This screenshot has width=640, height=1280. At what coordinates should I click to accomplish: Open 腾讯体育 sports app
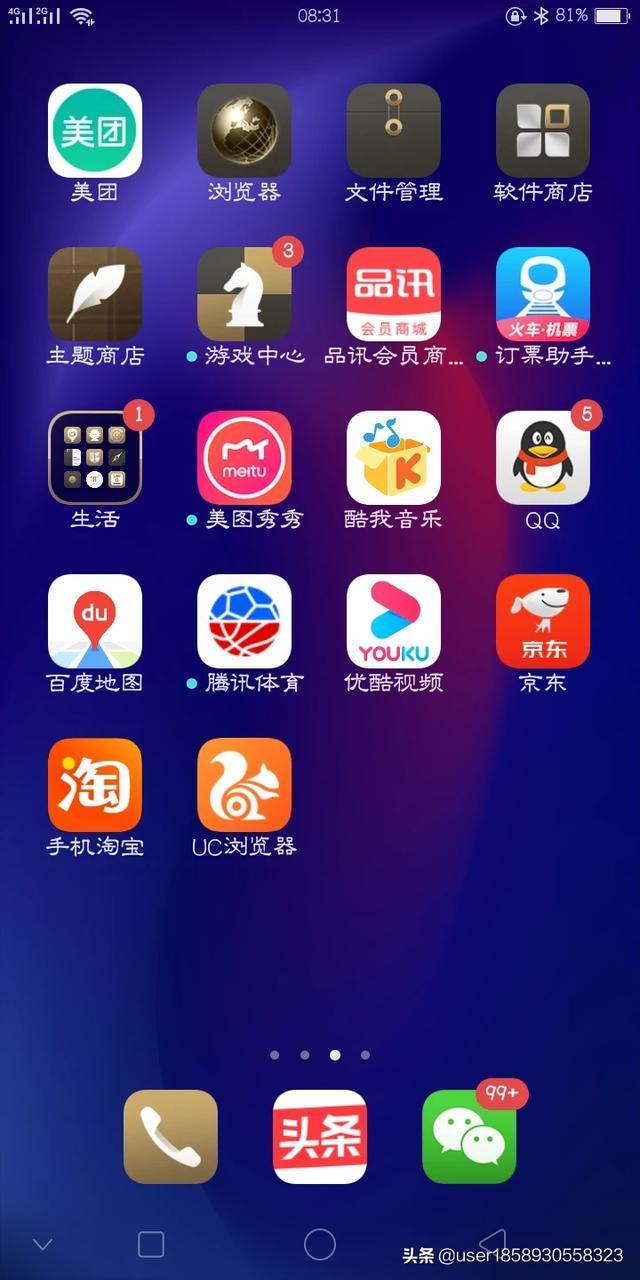(244, 622)
